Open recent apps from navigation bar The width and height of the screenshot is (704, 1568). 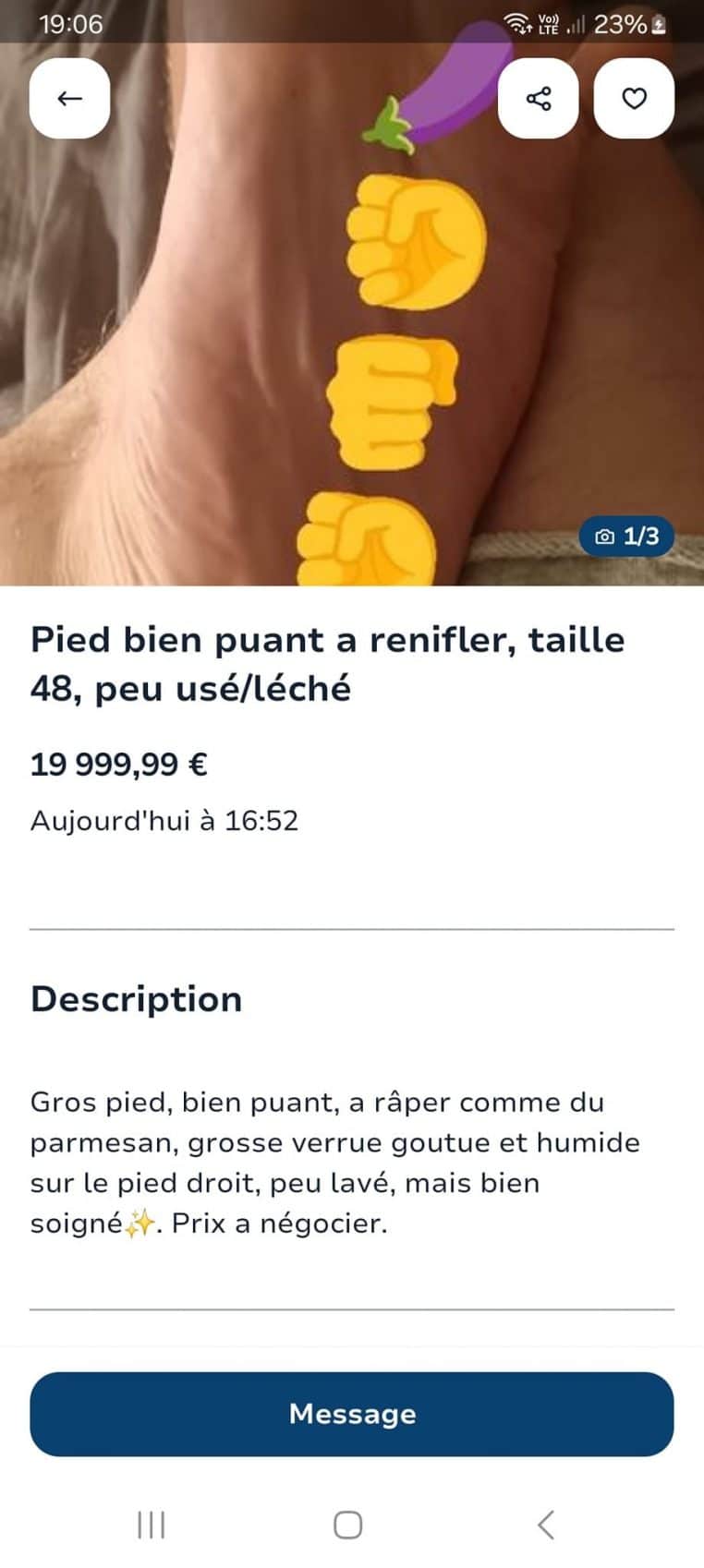pos(151,1525)
